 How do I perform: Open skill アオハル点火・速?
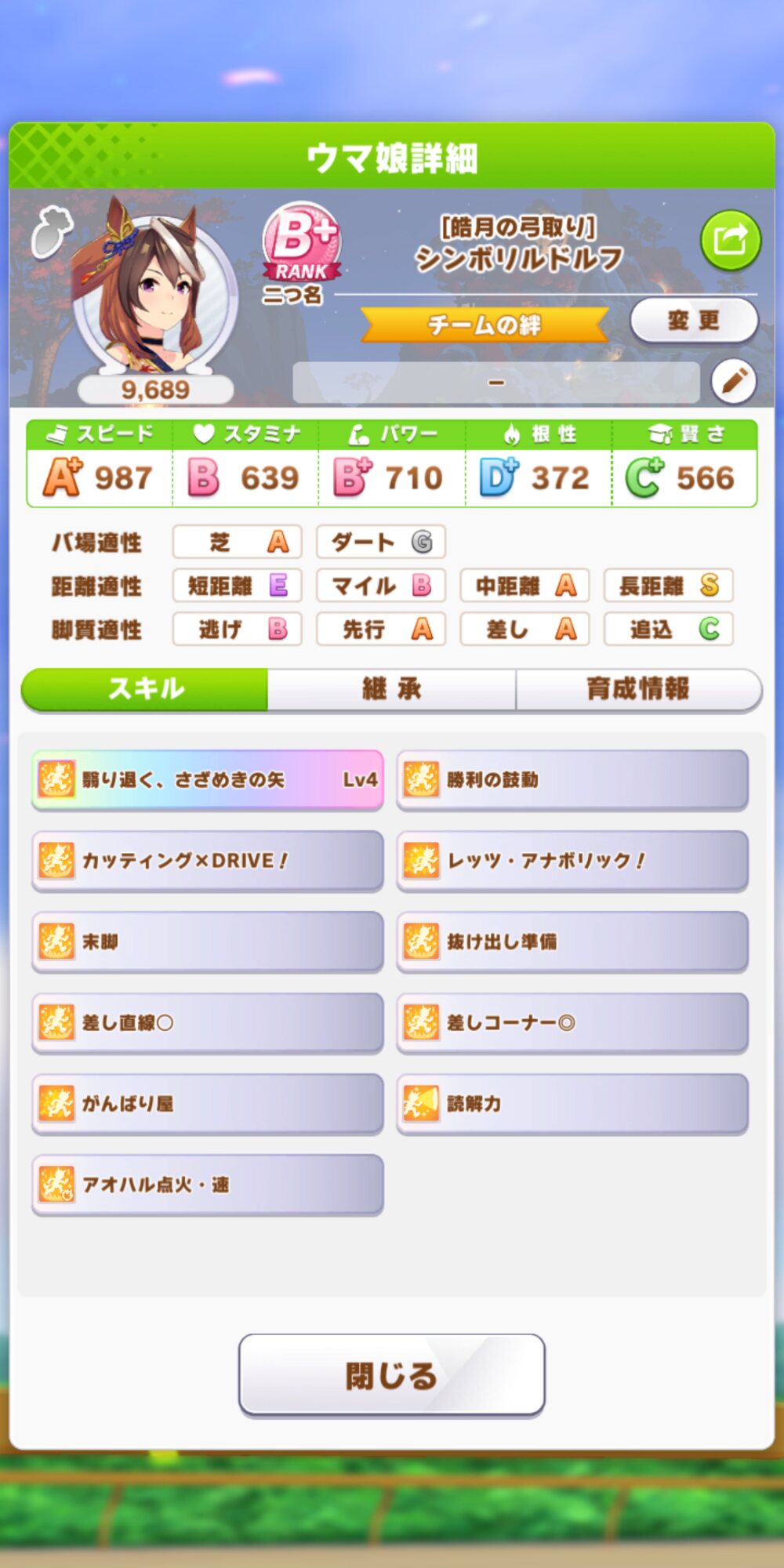click(x=208, y=1185)
